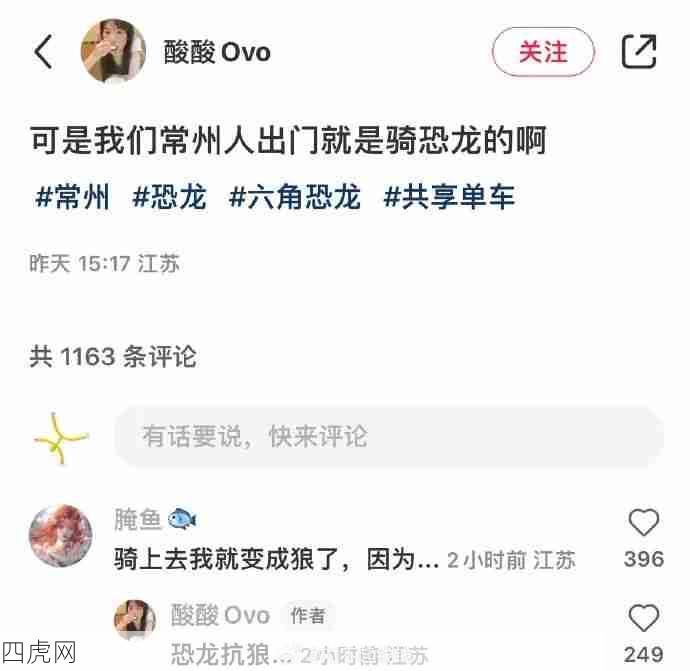
Task: Go back using the top-left arrow
Action: click(42, 52)
